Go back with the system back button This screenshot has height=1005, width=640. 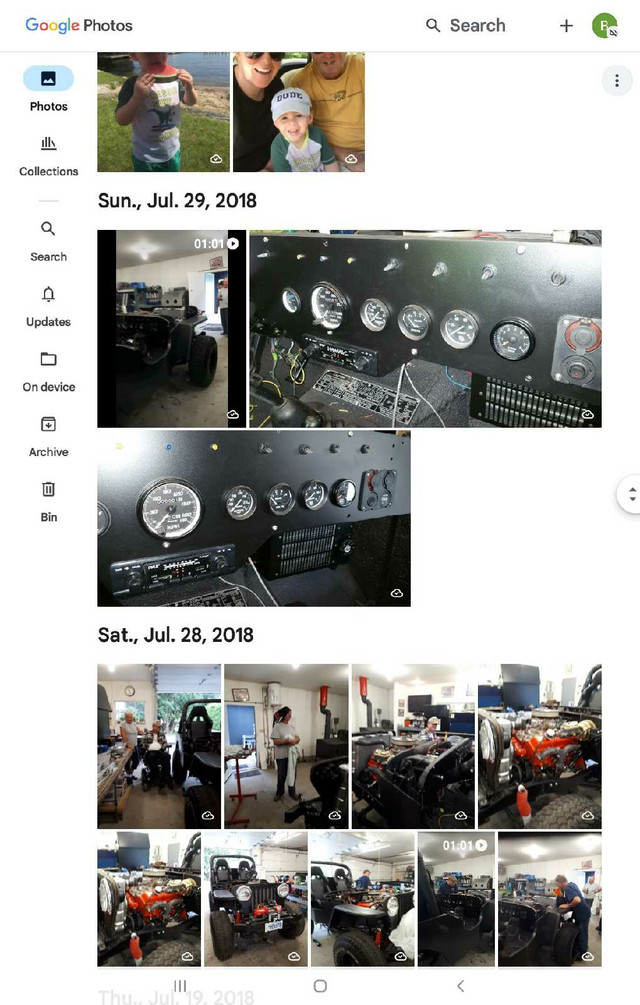[x=460, y=986]
